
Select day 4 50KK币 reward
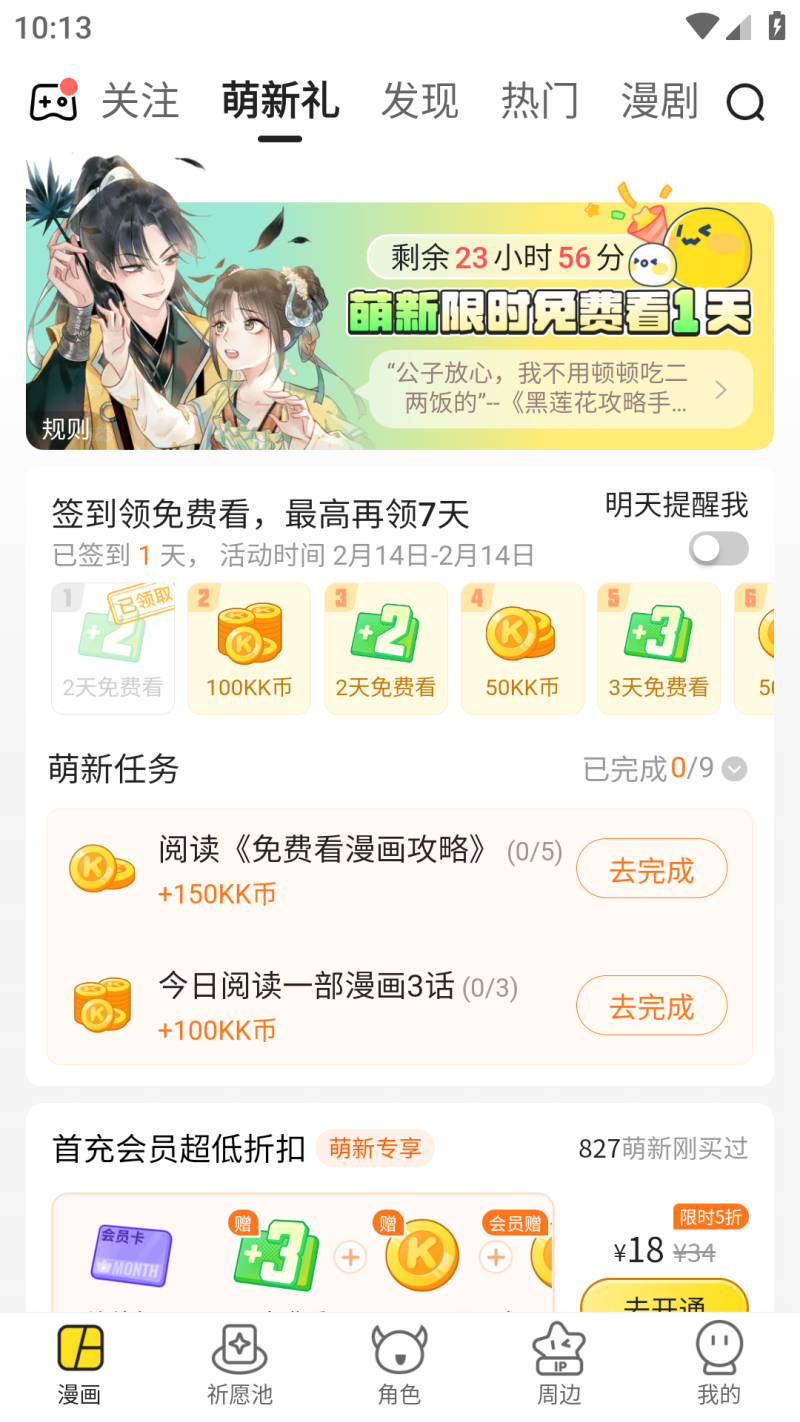click(522, 648)
